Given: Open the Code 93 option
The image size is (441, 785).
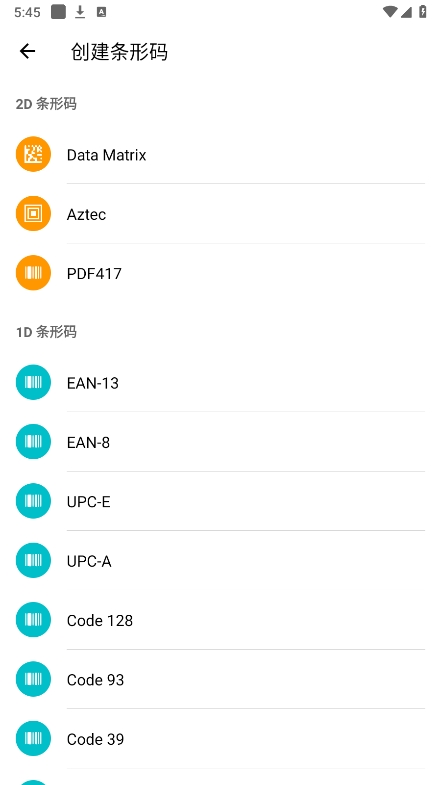Looking at the screenshot, I should [x=220, y=679].
